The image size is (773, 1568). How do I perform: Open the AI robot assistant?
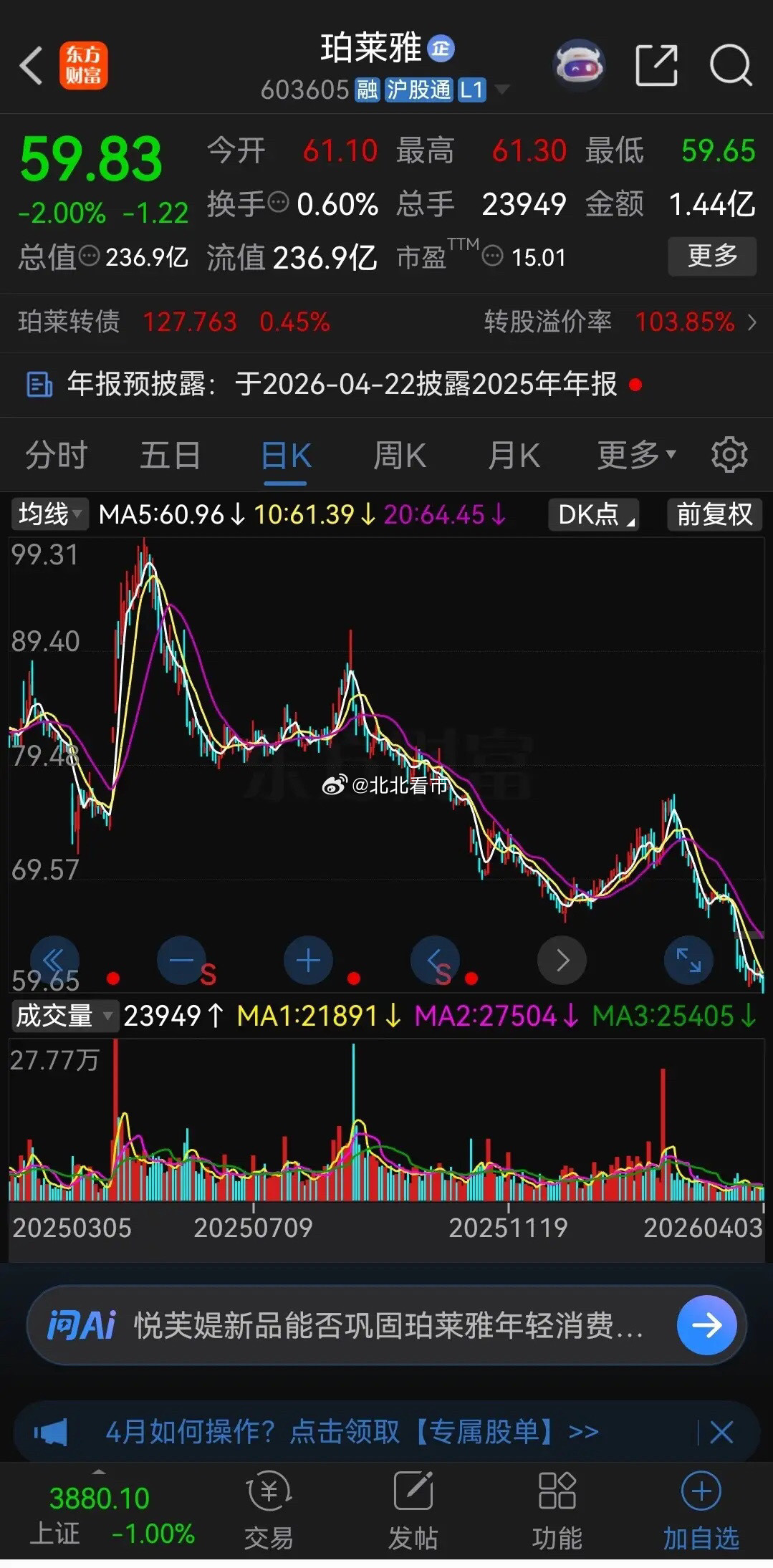[579, 64]
